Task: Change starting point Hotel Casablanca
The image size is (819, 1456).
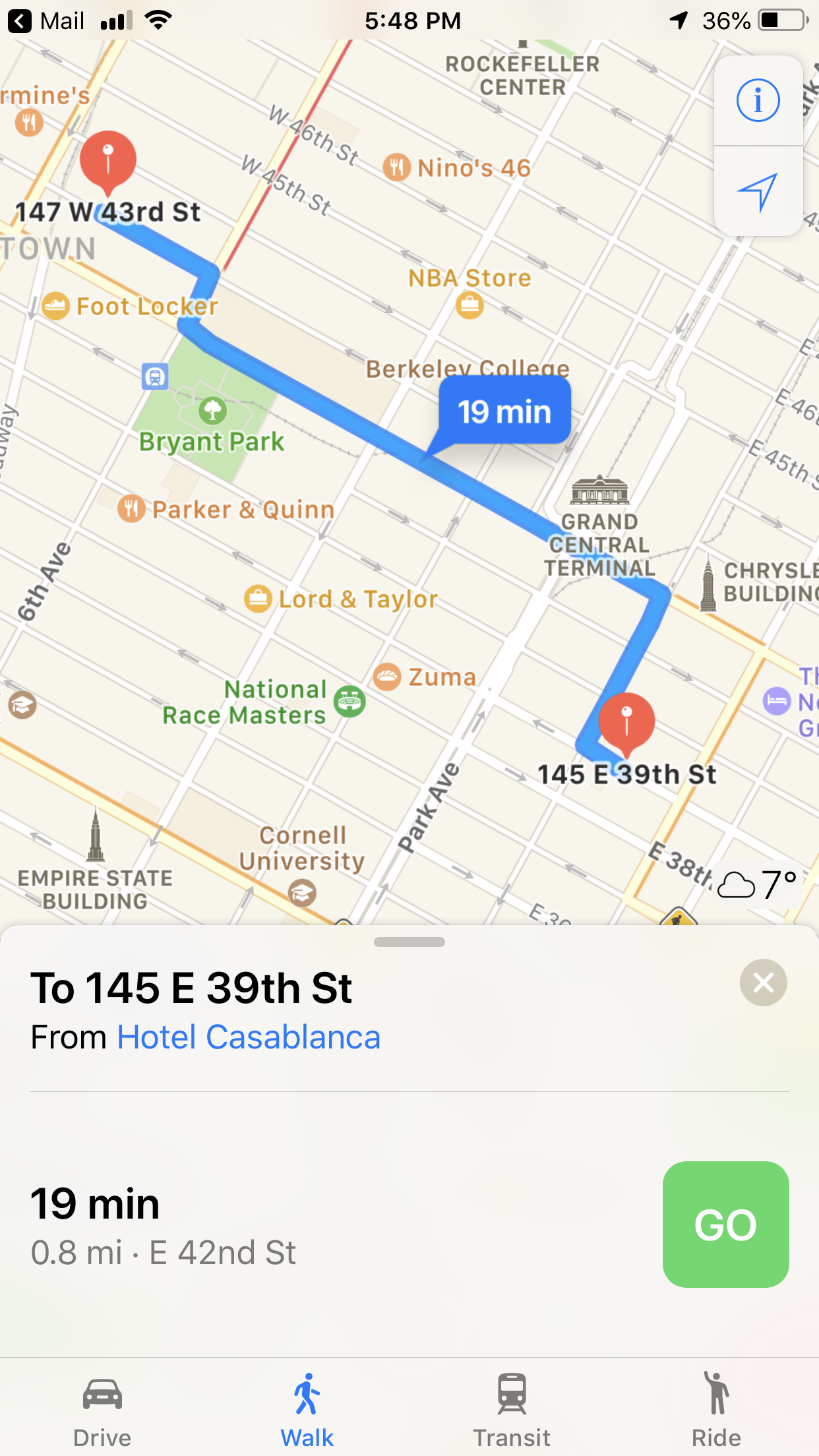Action: 249,1037
